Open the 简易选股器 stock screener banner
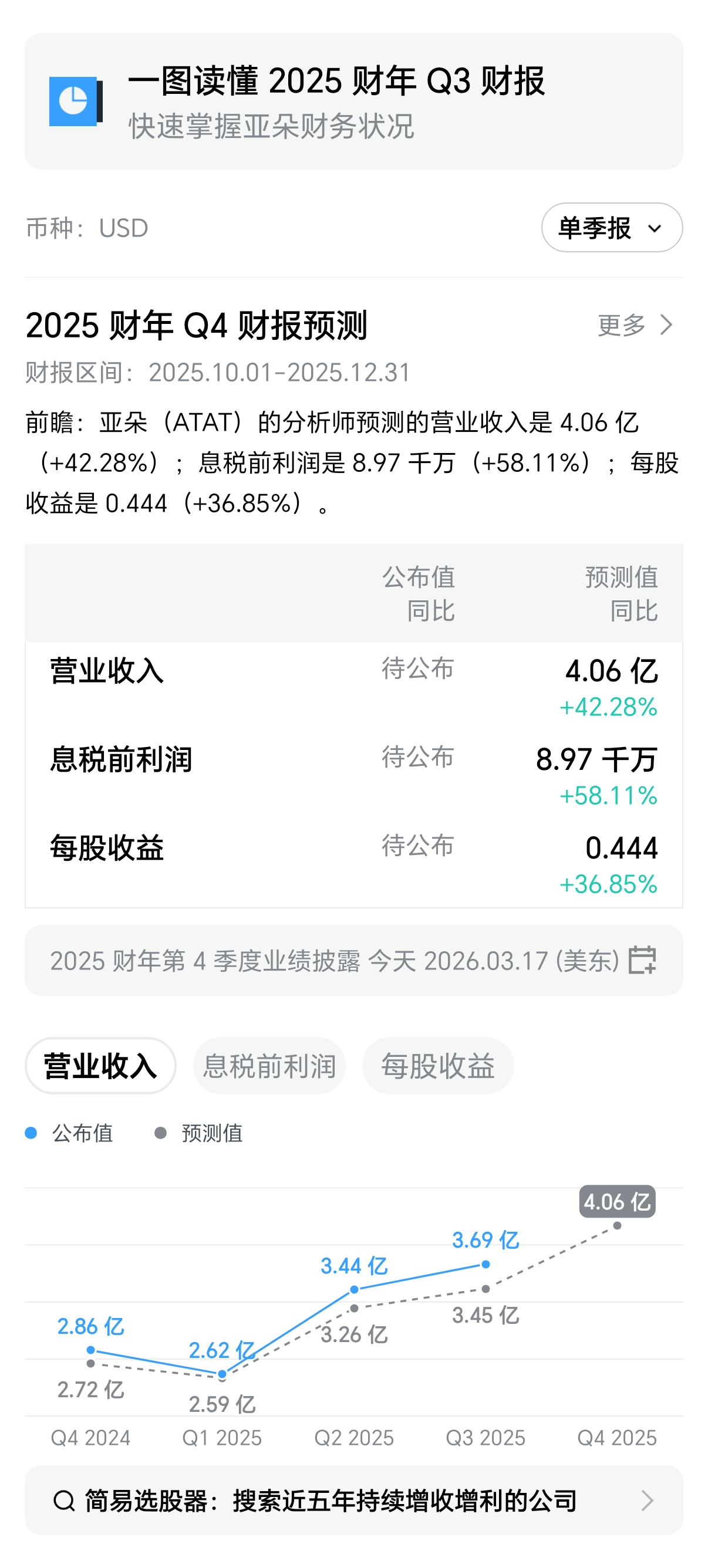Screen dimensions: 708x1568 point(353,1501)
